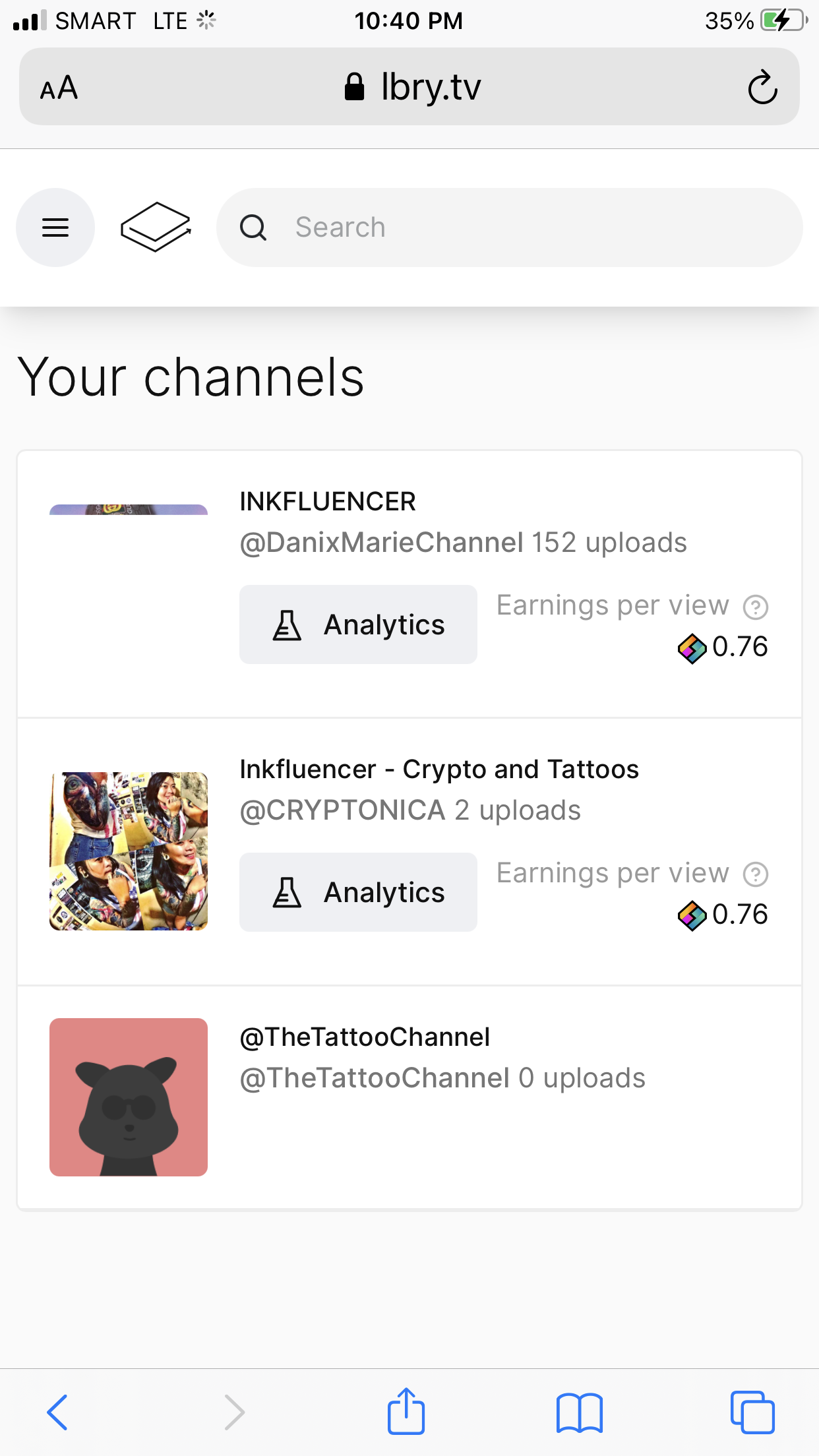819x1456 pixels.
Task: Open Safari bookmarks
Action: [x=579, y=1412]
